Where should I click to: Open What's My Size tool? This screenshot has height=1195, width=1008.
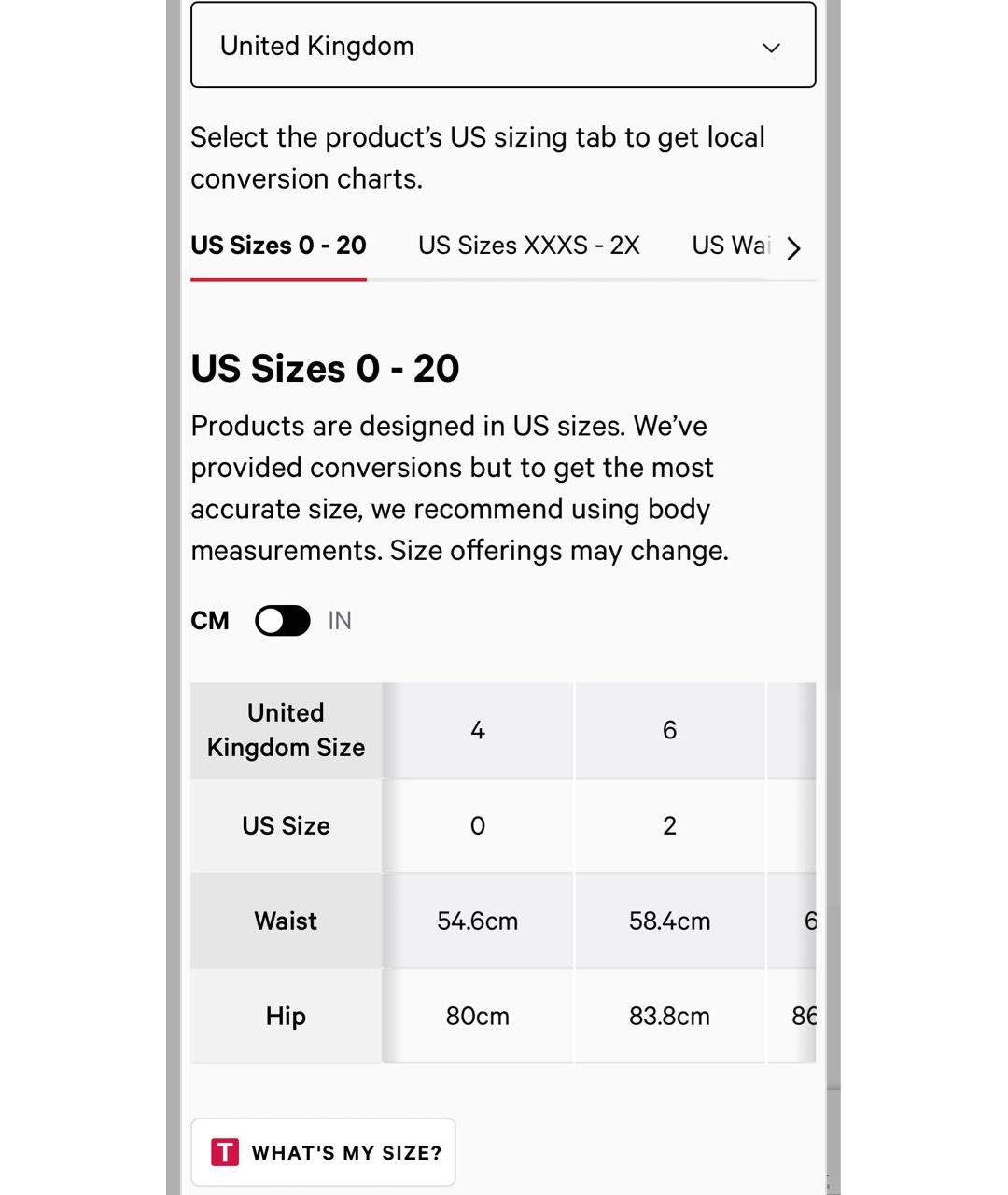323,1152
